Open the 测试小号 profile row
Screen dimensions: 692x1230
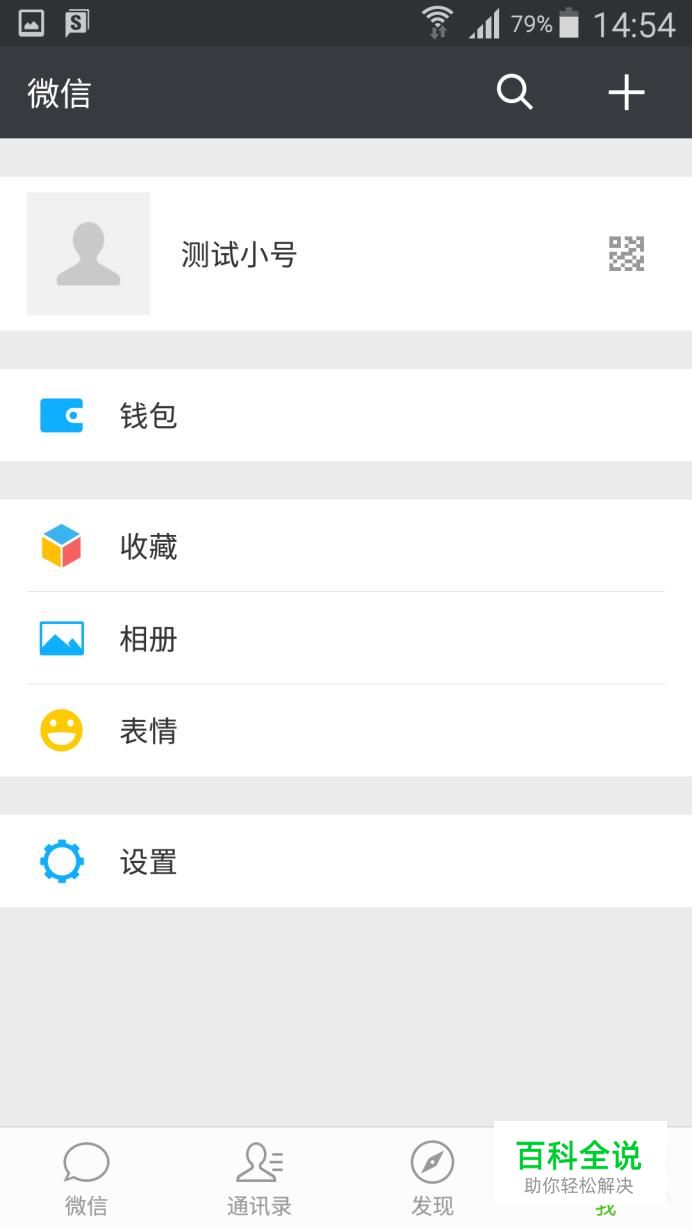[345, 254]
